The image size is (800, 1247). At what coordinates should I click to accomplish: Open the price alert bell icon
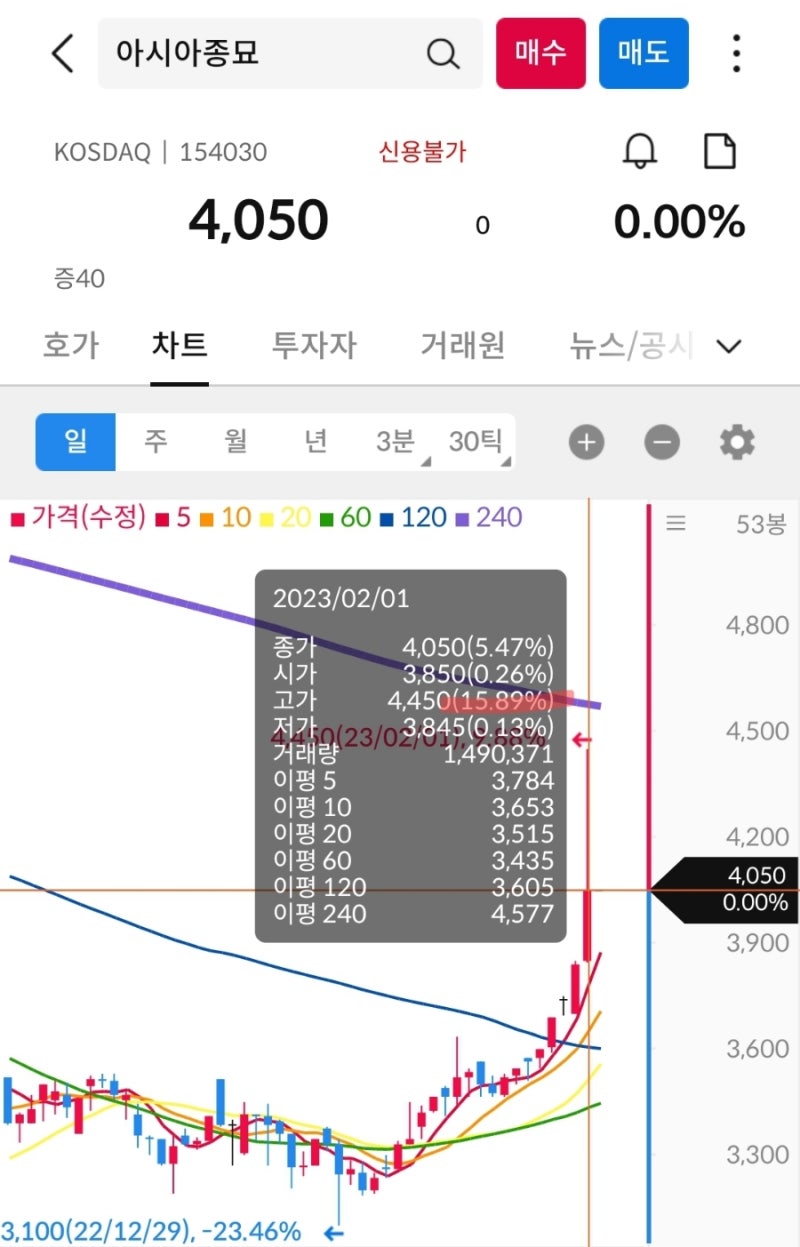pyautogui.click(x=641, y=152)
